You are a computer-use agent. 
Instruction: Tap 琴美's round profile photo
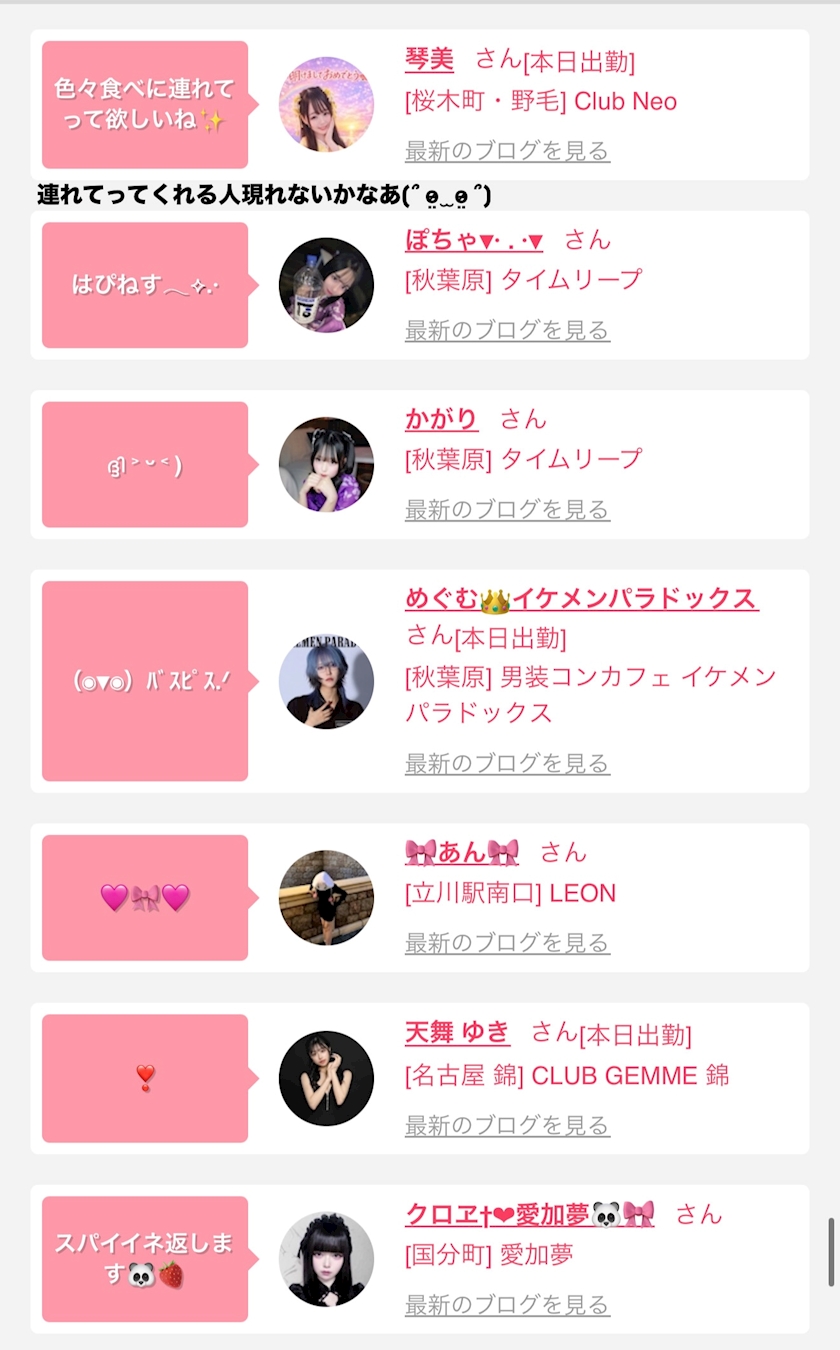point(326,104)
